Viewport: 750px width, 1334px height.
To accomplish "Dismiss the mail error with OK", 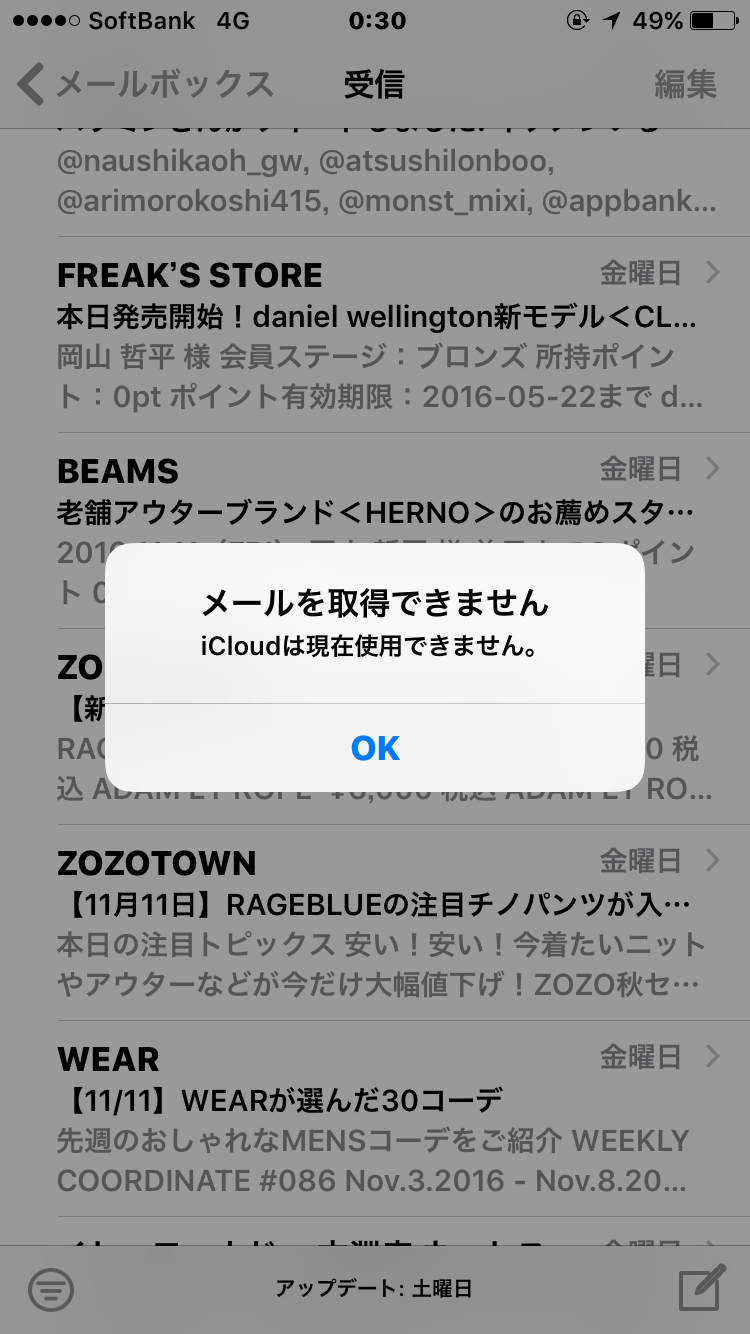I will (x=375, y=748).
